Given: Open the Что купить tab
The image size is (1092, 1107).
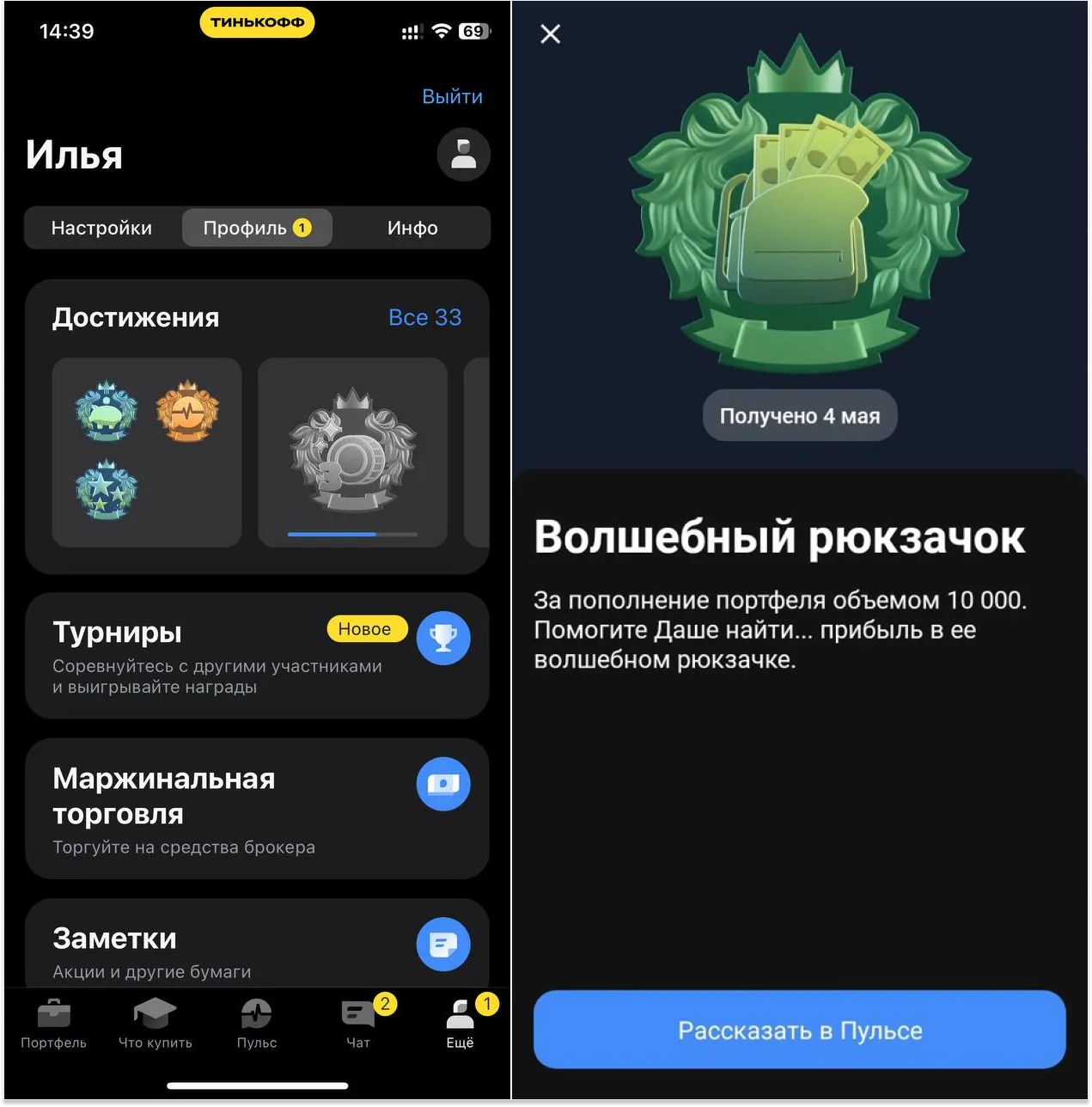Looking at the screenshot, I should pos(155,1024).
